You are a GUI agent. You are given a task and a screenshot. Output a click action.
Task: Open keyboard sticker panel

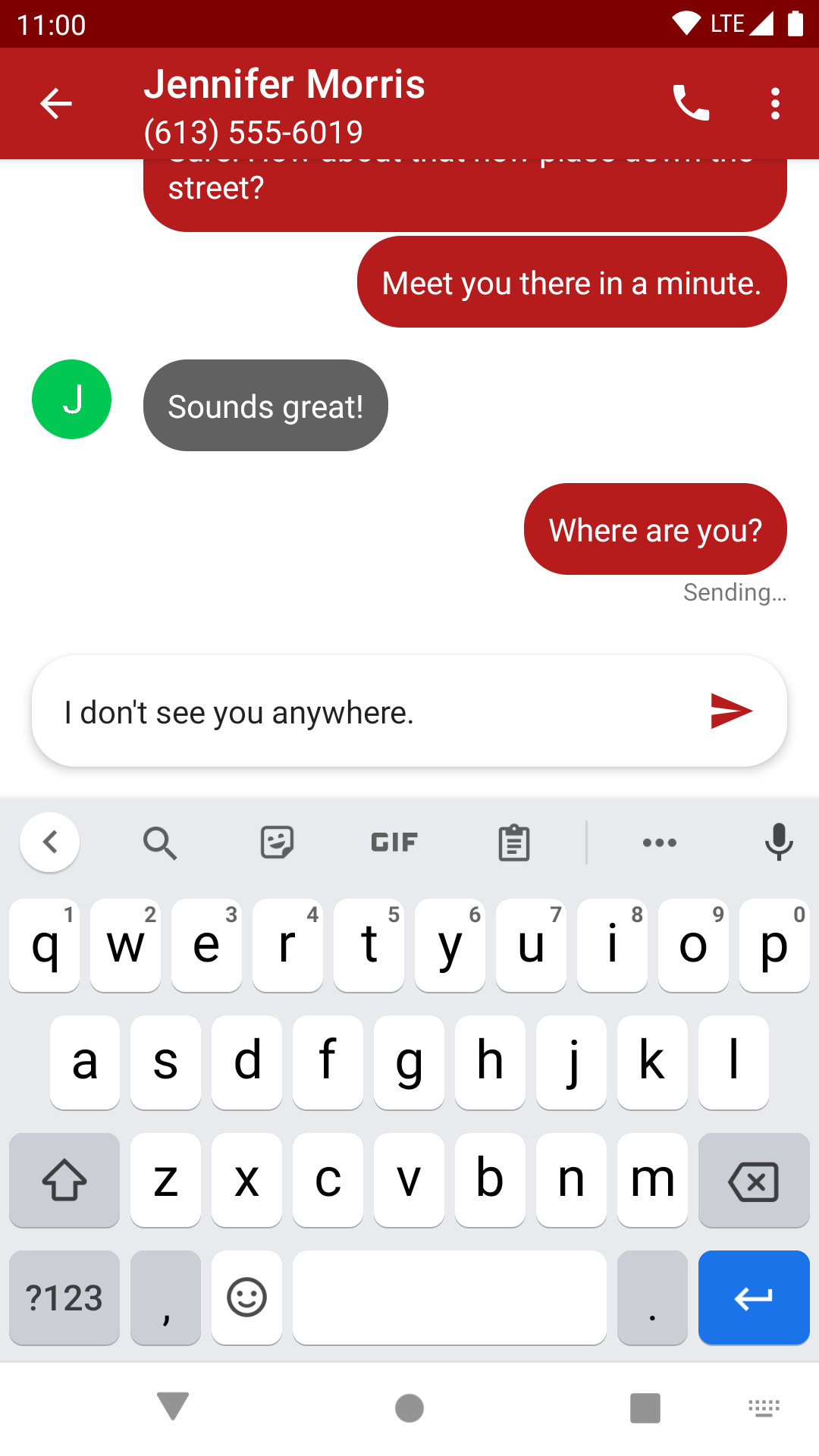coord(277,843)
